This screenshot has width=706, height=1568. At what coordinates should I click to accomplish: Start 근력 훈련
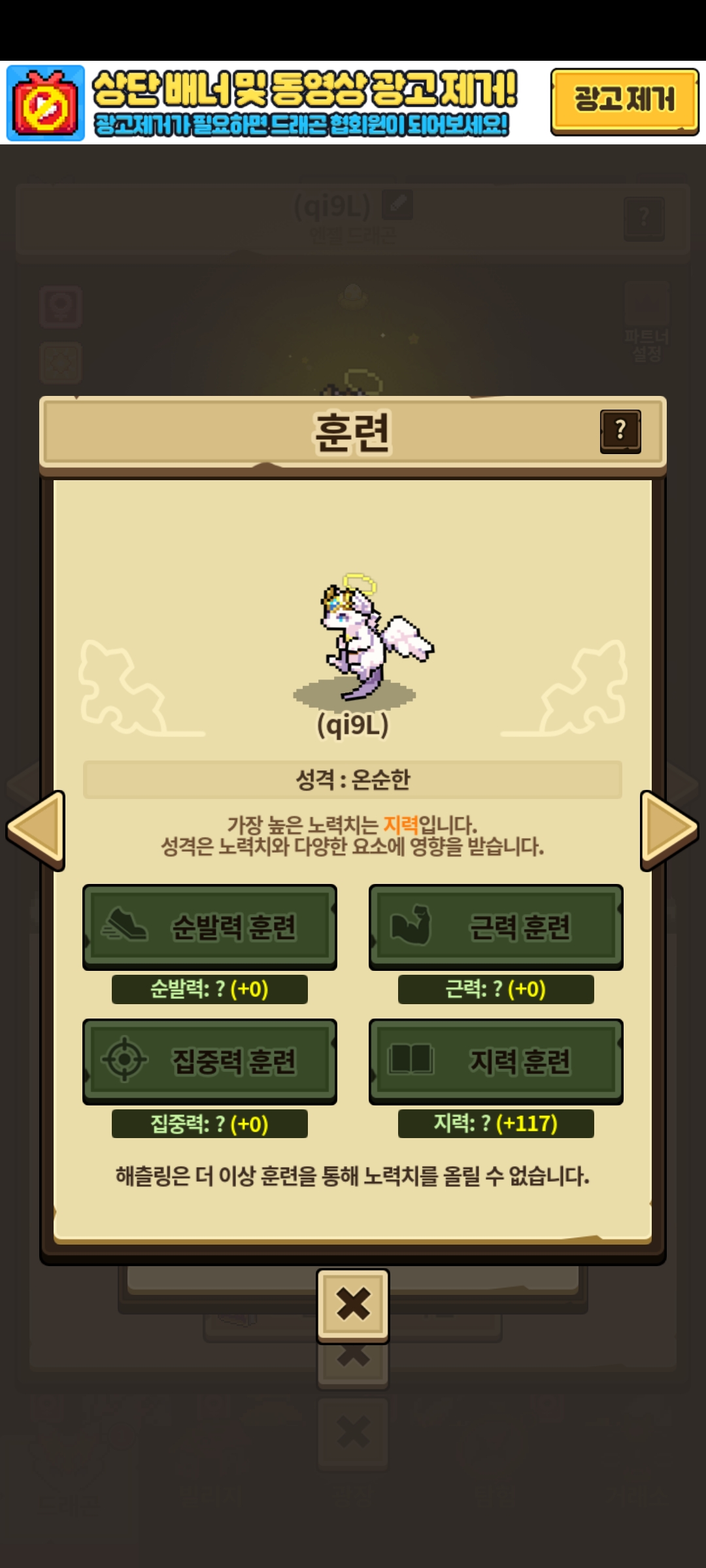[496, 926]
